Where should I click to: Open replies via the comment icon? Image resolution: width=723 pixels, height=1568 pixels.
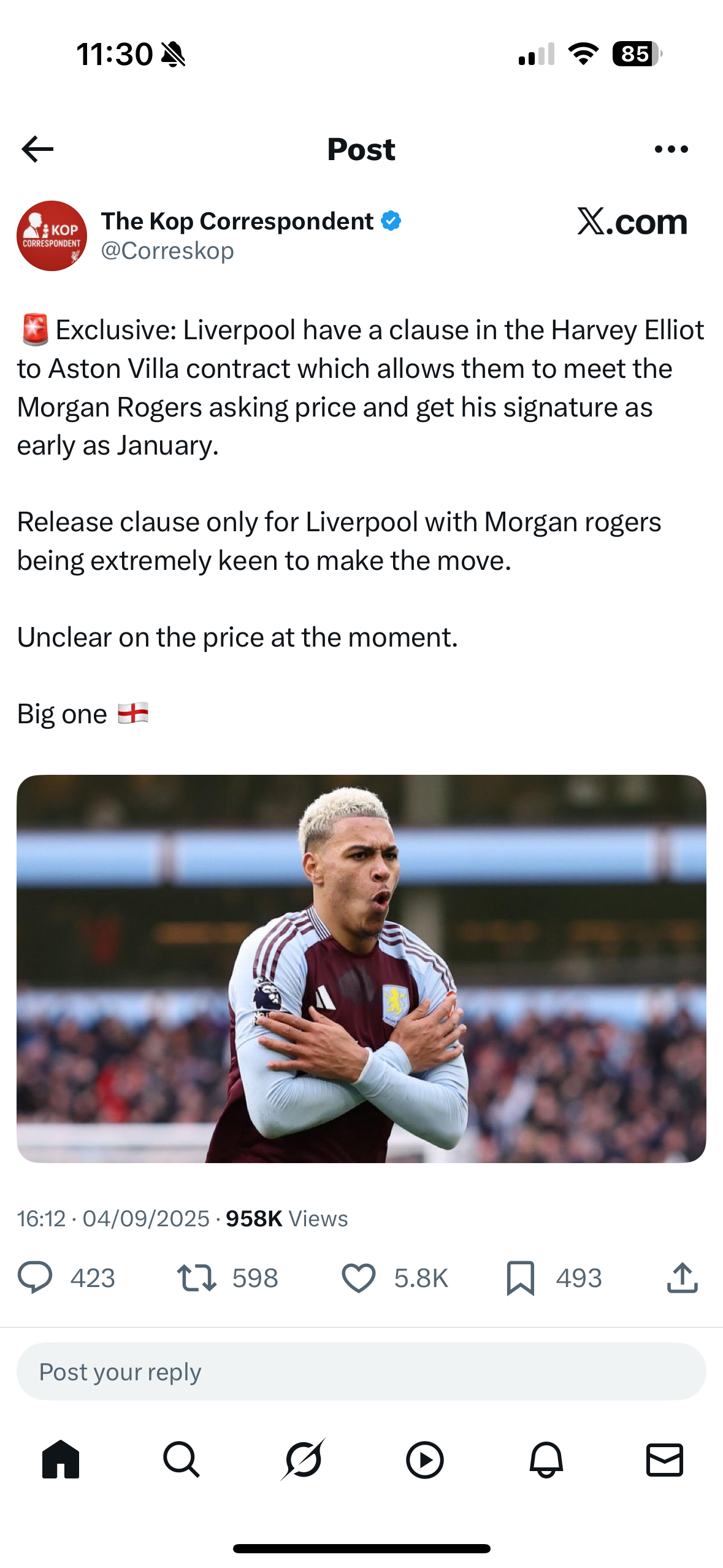(x=36, y=1277)
